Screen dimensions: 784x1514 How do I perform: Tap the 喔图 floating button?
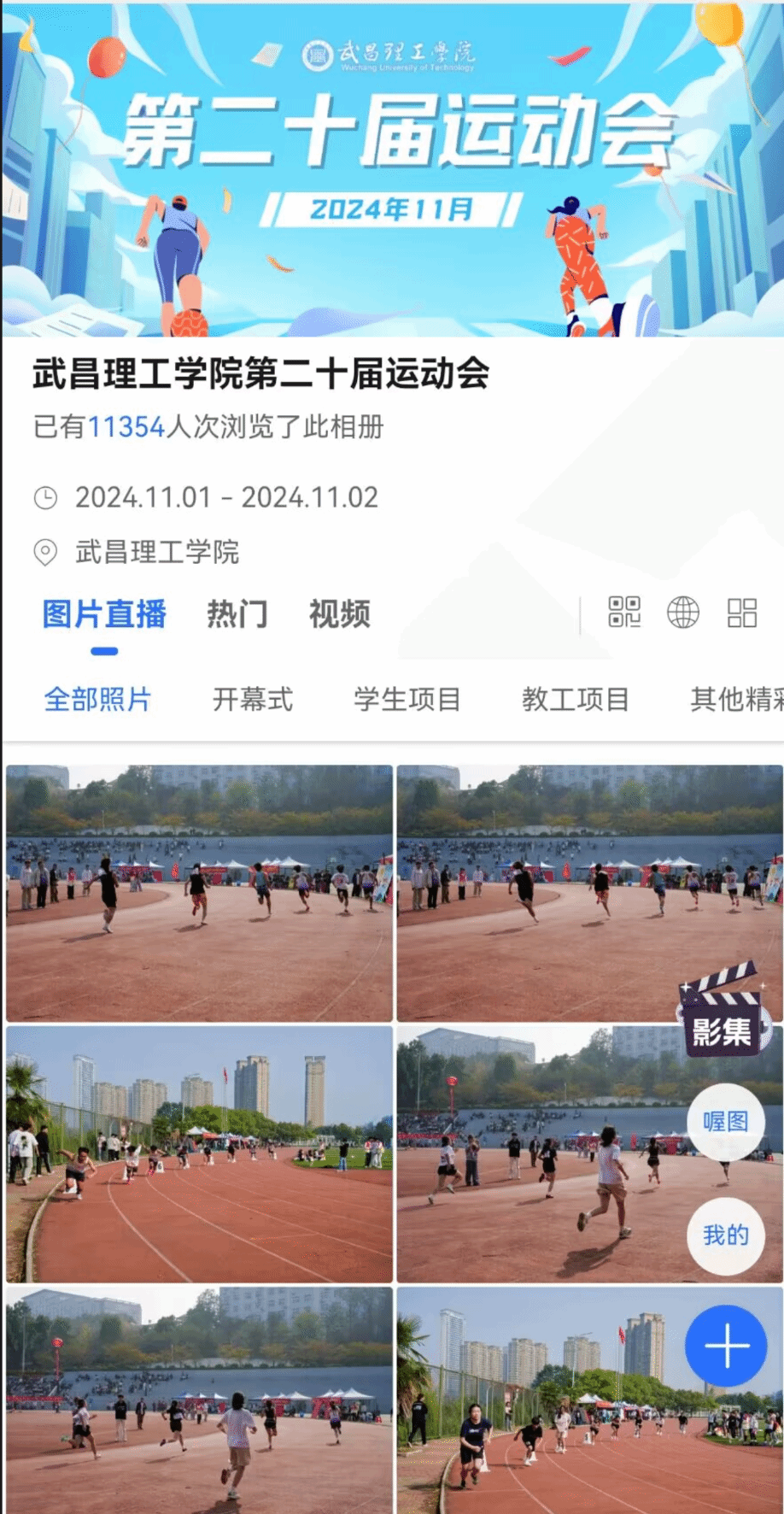[726, 1121]
